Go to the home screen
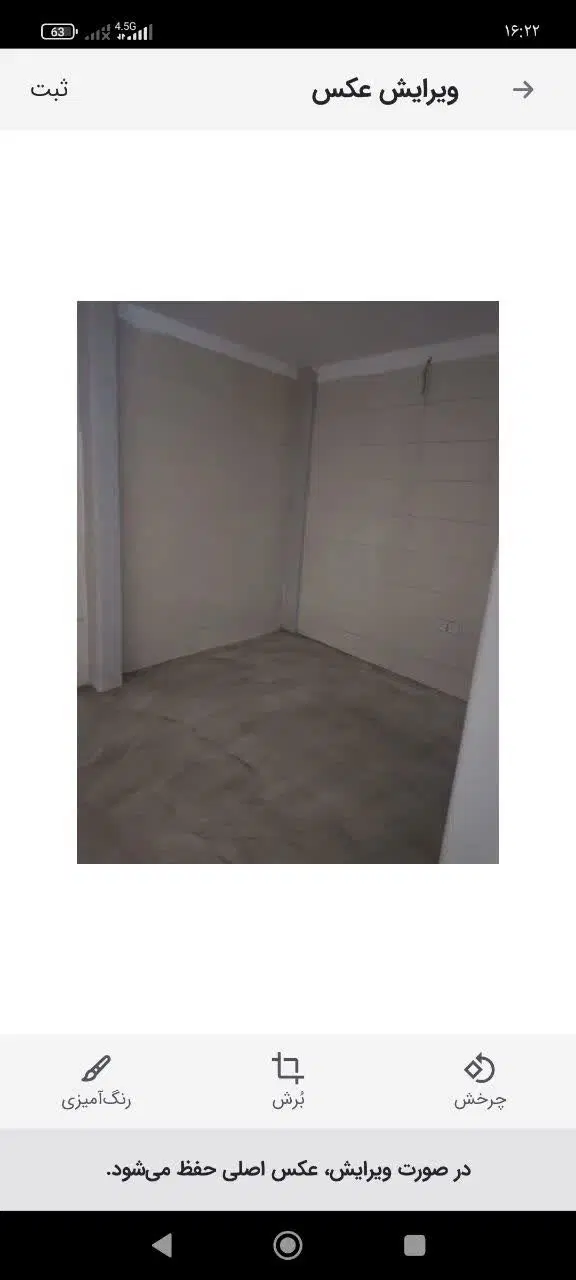576x1280 pixels. point(288,1245)
